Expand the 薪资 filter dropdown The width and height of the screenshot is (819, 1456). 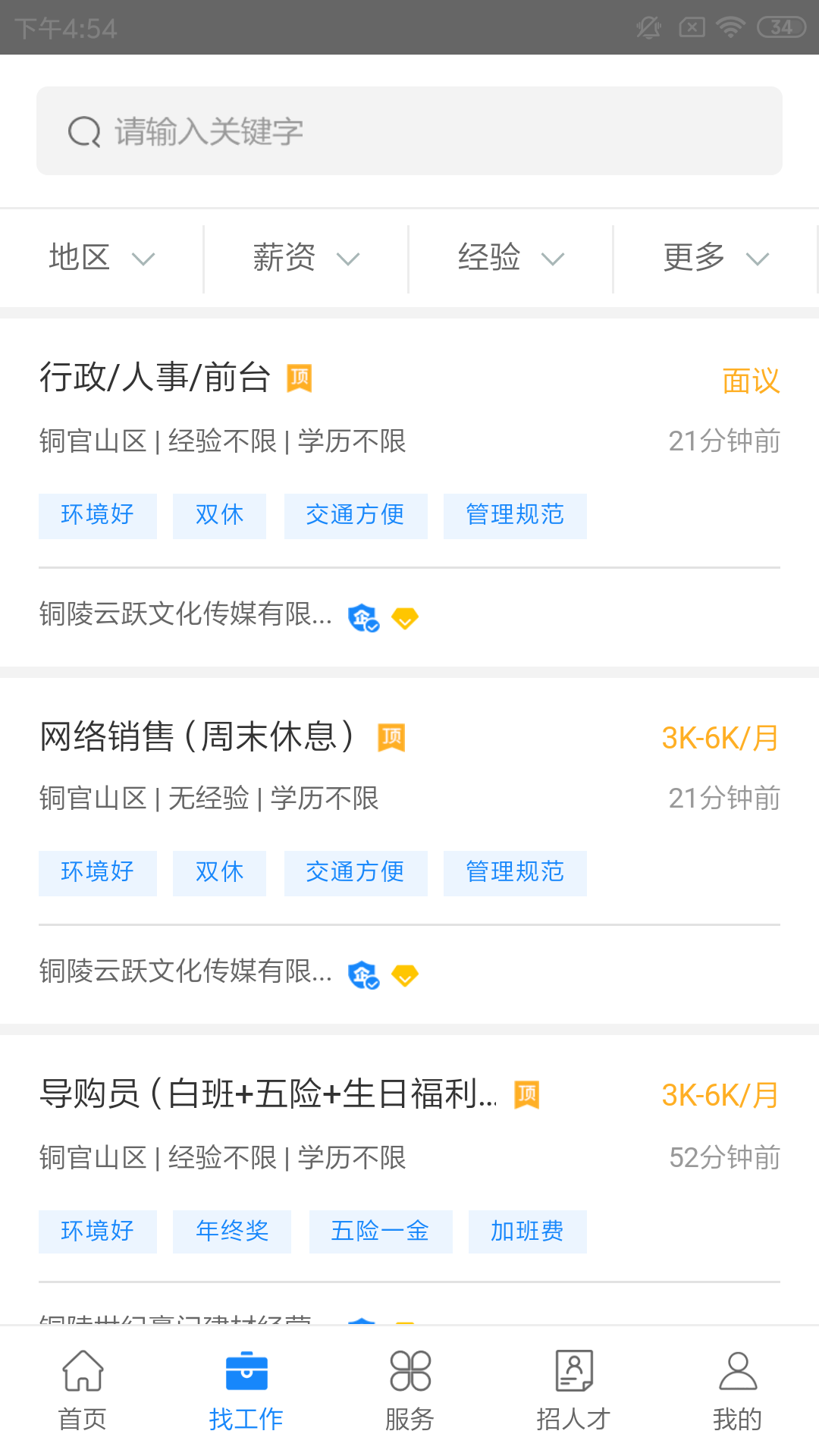(306, 259)
